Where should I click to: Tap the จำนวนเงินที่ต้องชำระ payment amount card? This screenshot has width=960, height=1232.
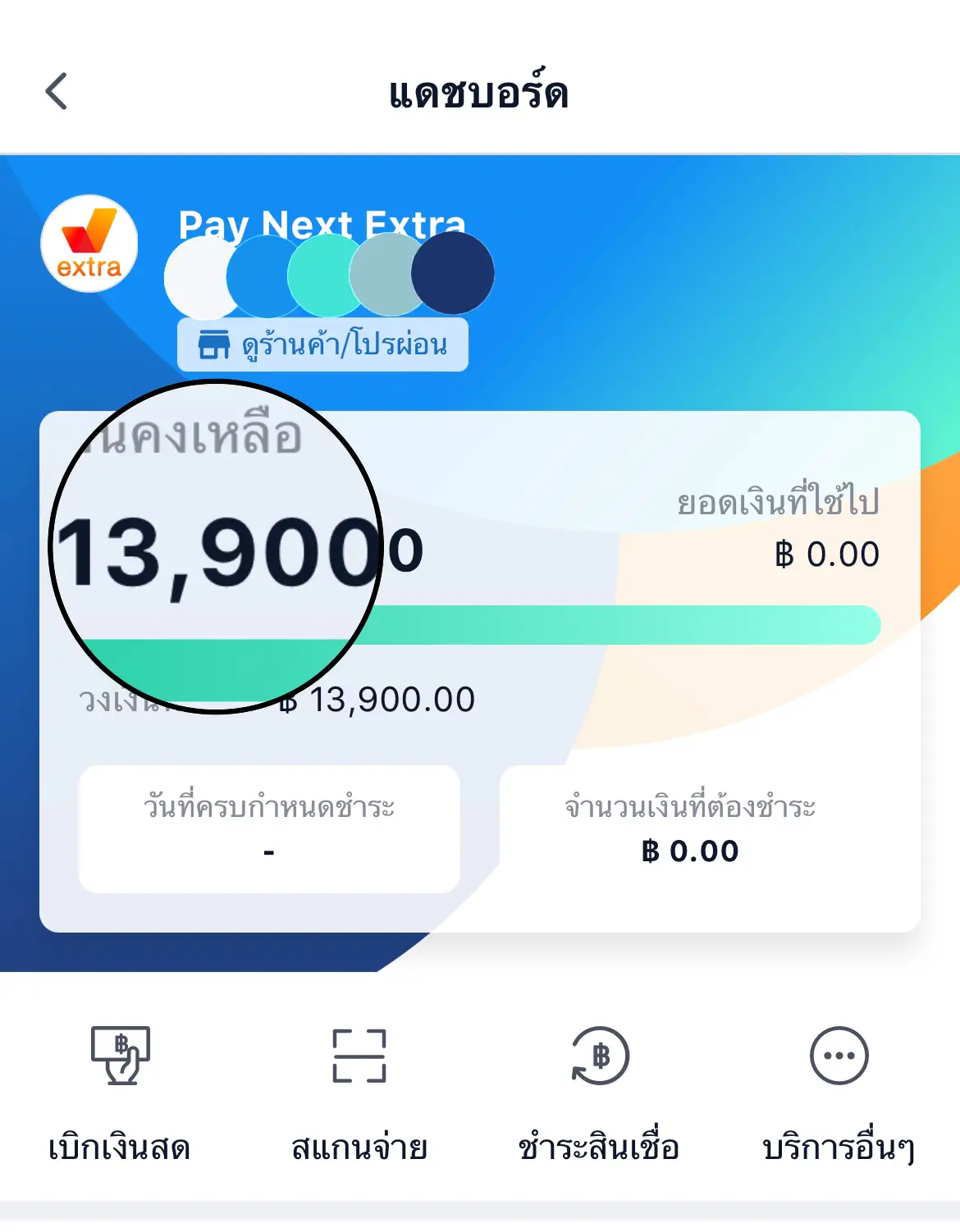[689, 828]
